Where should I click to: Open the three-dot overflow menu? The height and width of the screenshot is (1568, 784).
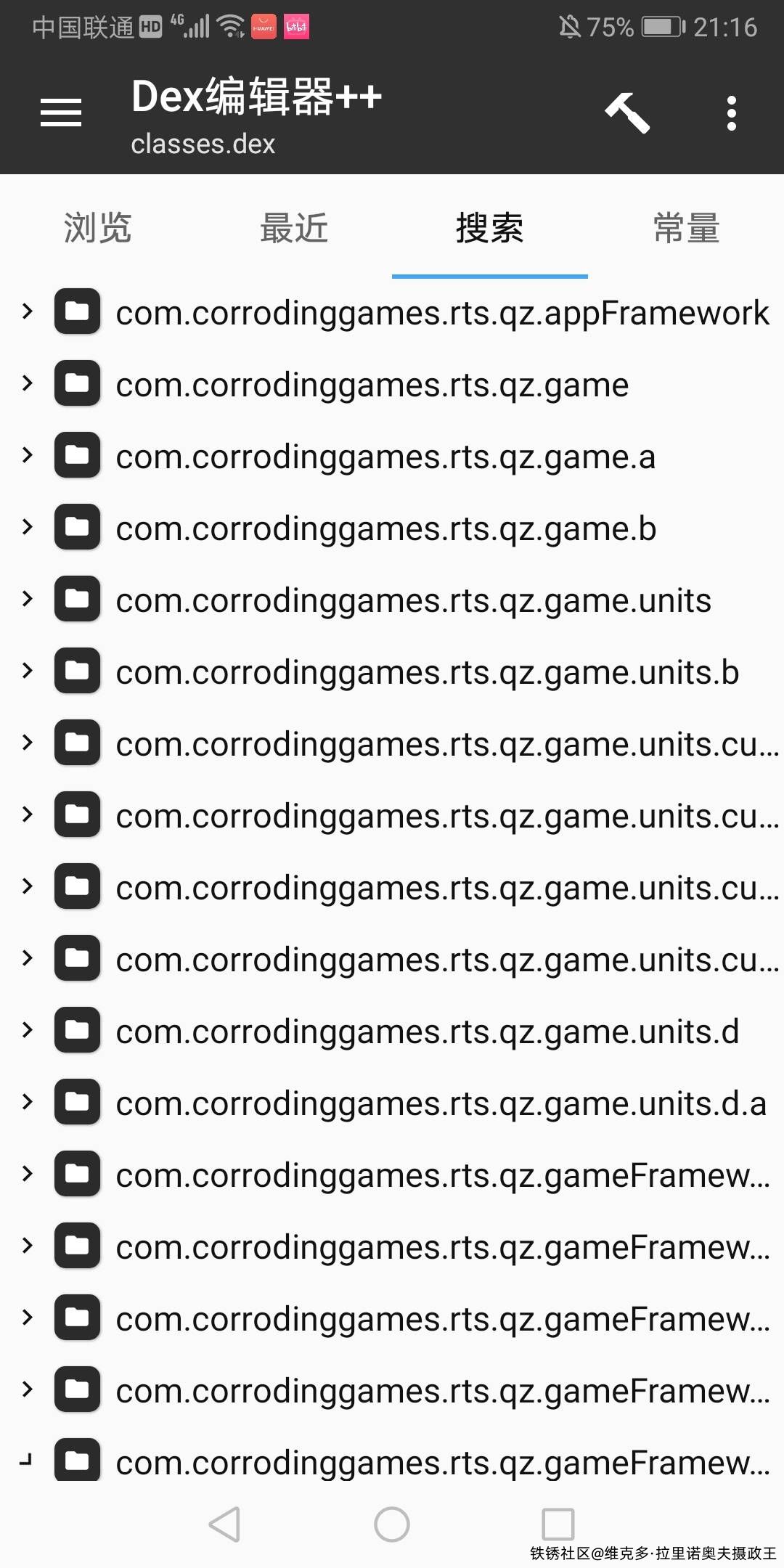[731, 113]
